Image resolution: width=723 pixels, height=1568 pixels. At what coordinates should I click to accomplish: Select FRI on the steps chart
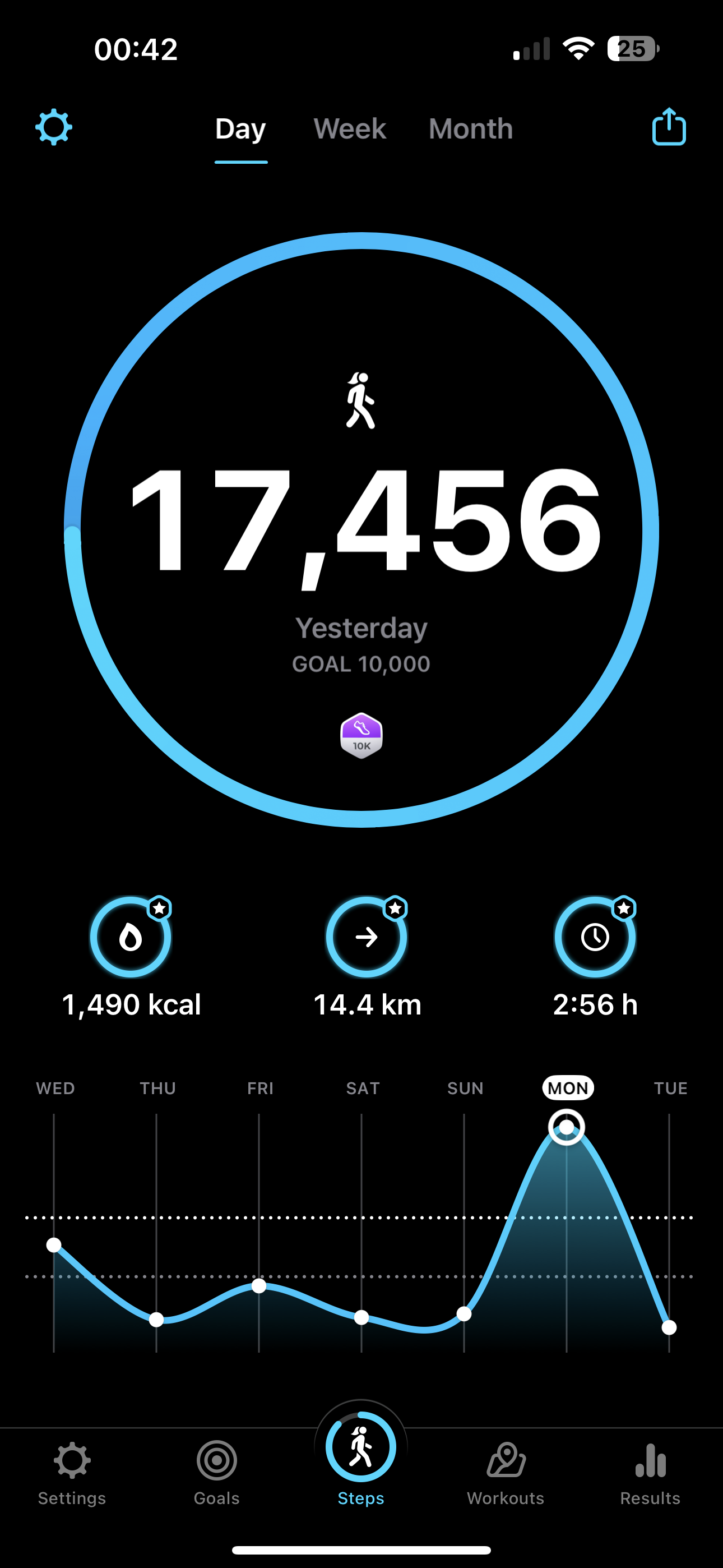260,1089
